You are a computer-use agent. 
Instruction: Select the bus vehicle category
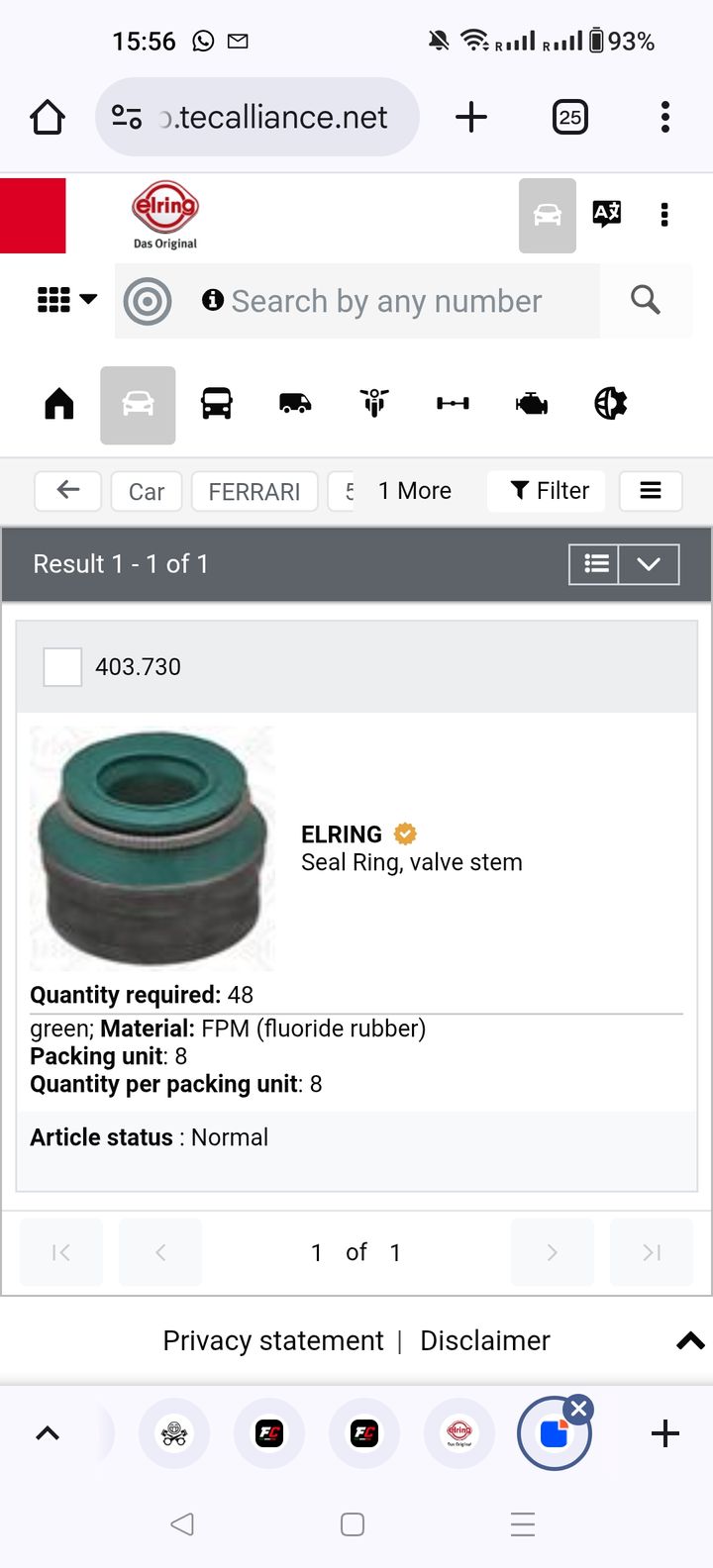pyautogui.click(x=217, y=404)
